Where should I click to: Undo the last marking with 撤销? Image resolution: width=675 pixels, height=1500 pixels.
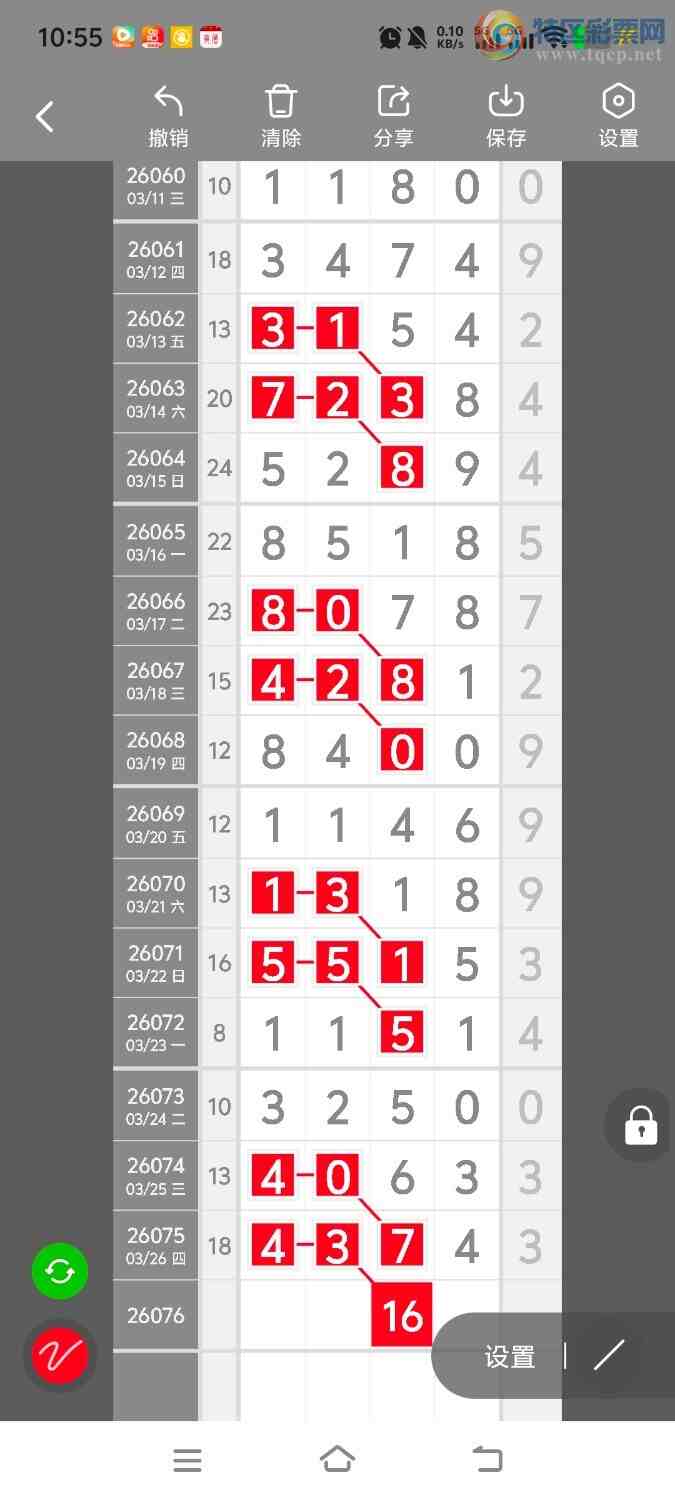click(168, 117)
